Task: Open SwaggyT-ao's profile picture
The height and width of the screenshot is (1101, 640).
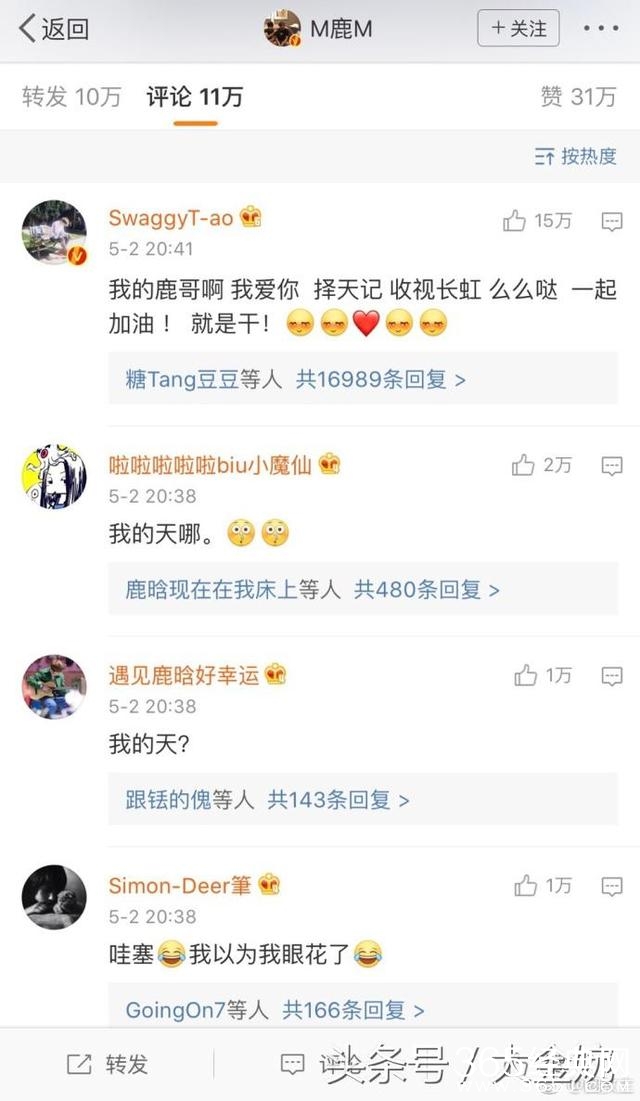Action: (54, 230)
